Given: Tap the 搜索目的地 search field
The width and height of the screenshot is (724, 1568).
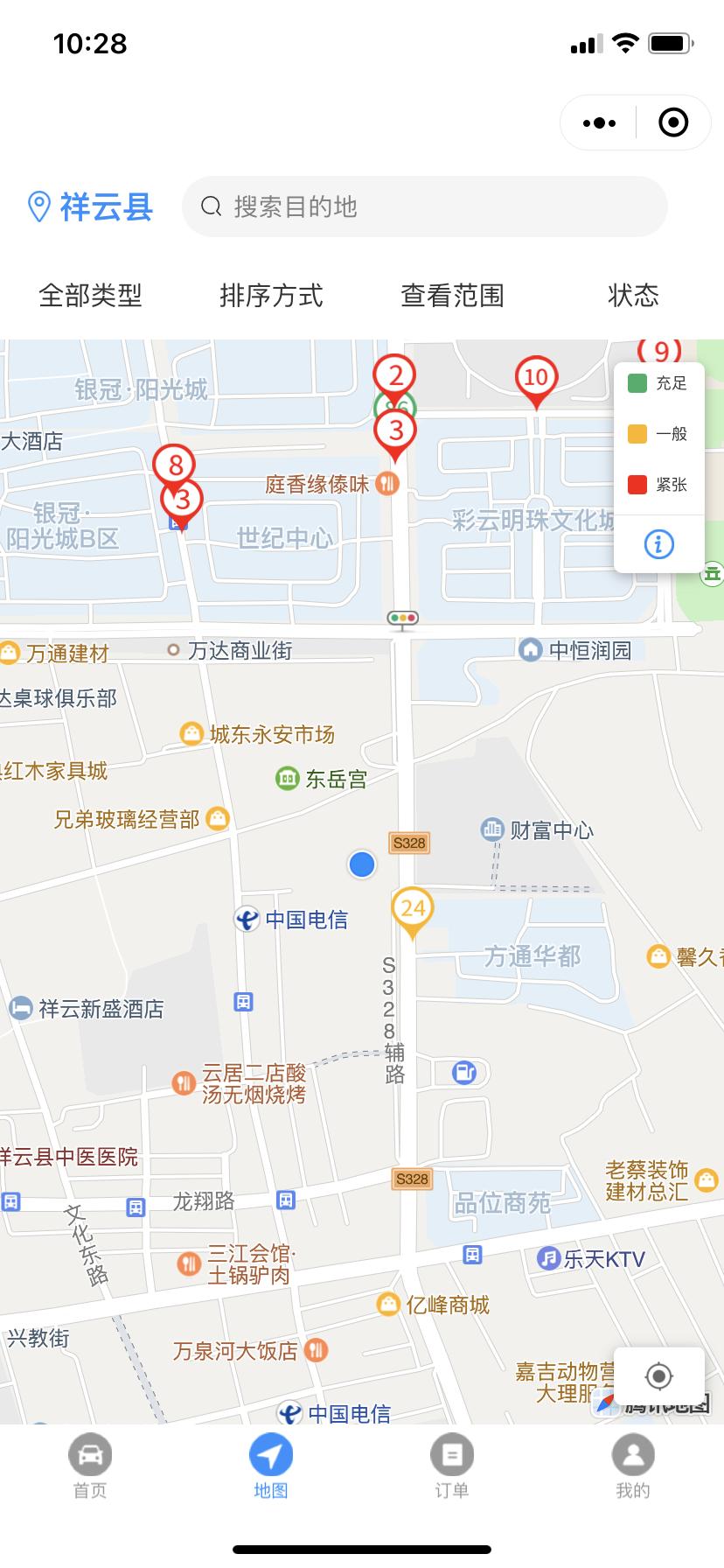Looking at the screenshot, I should (425, 206).
